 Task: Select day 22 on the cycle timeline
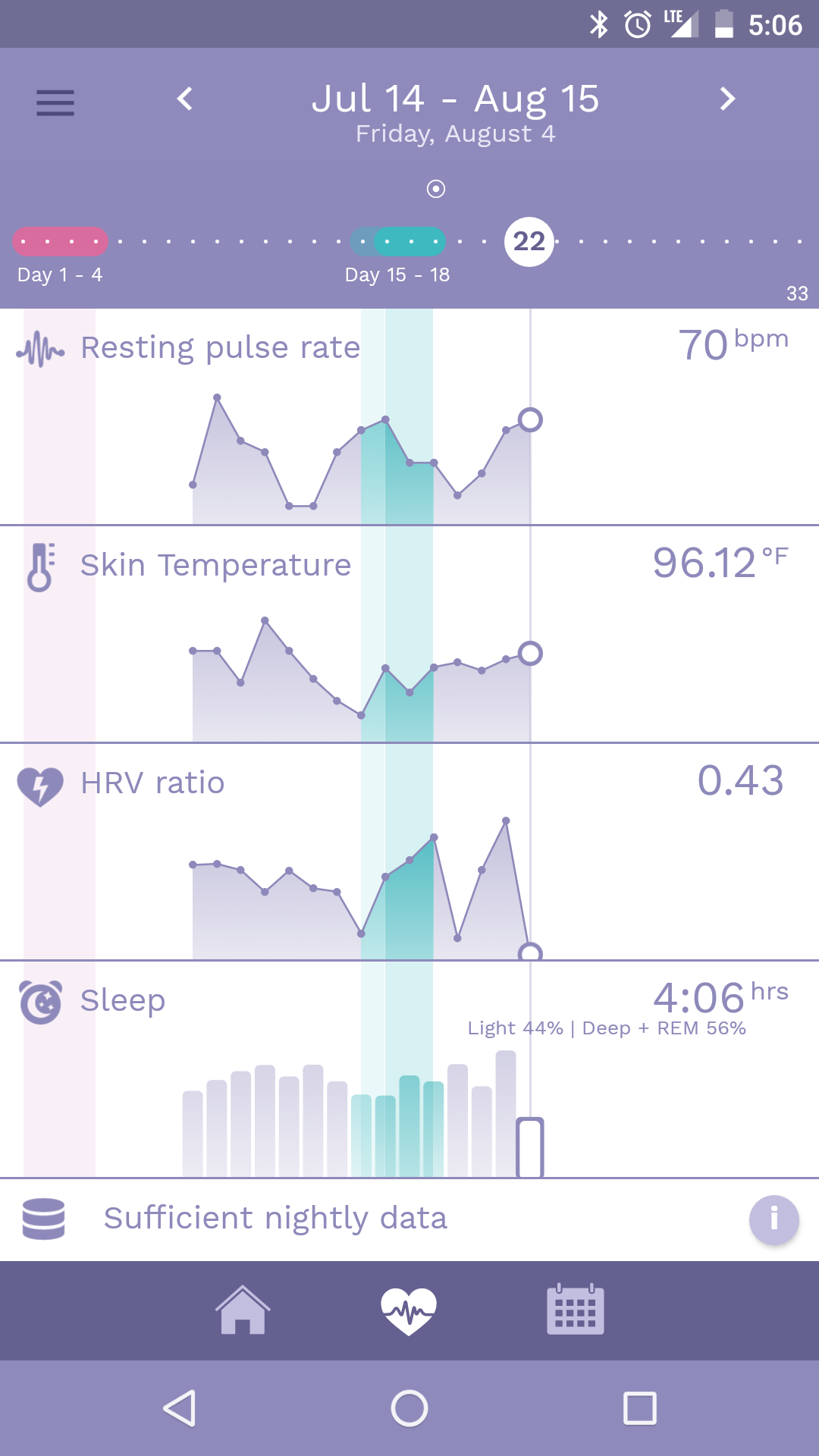(529, 242)
